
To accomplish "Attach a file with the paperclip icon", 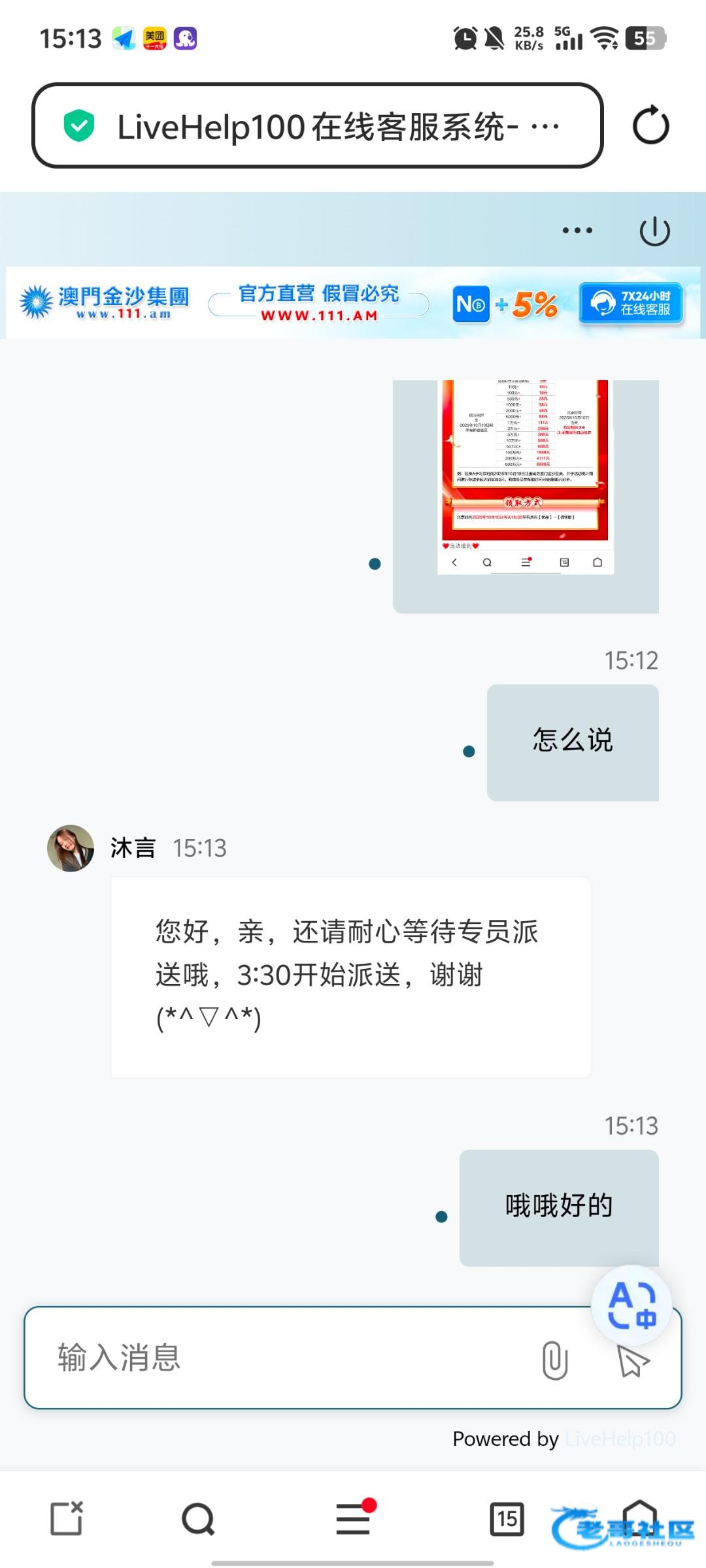I will coord(554,1360).
